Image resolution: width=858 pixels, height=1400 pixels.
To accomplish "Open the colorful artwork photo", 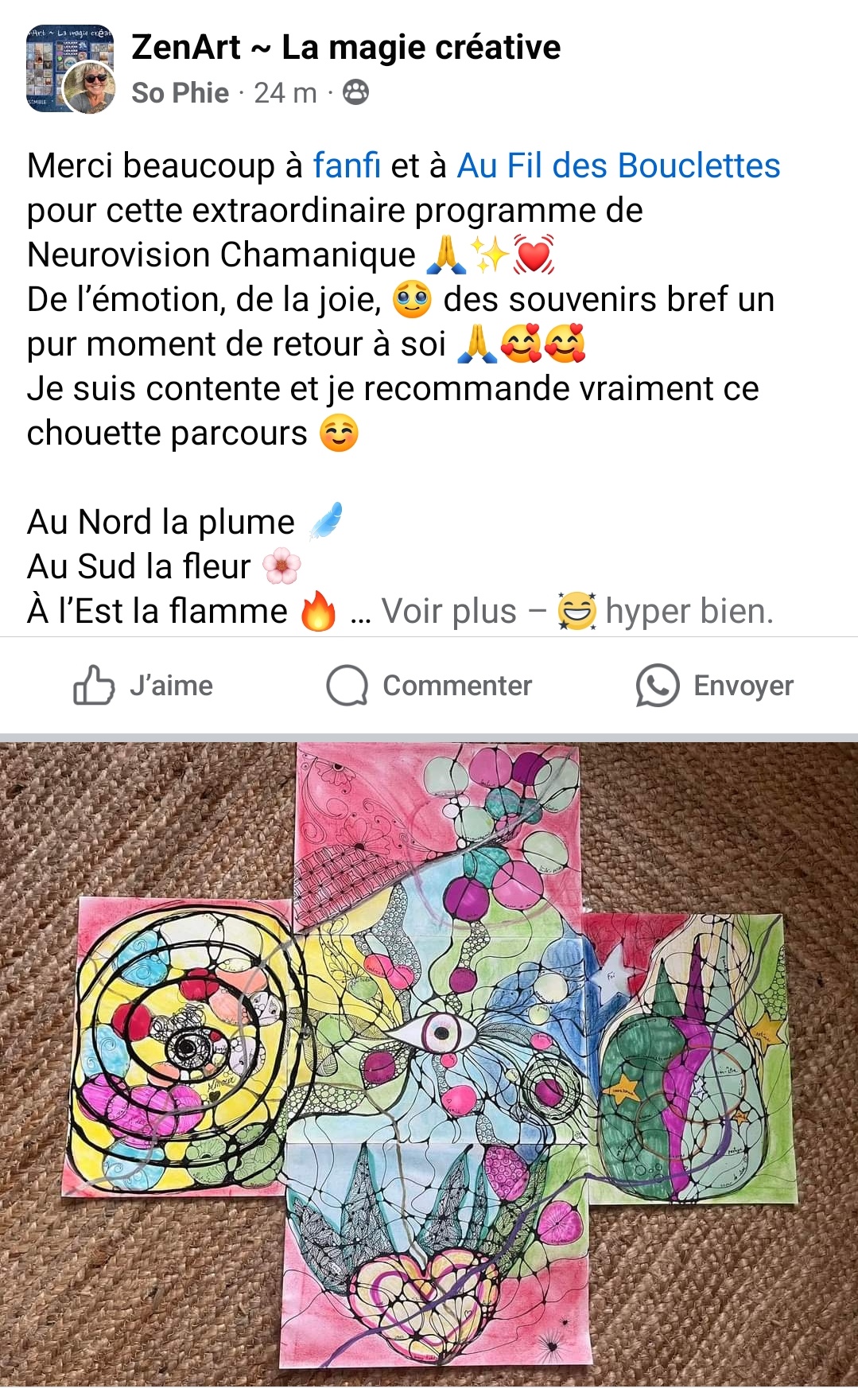I will point(429,1066).
